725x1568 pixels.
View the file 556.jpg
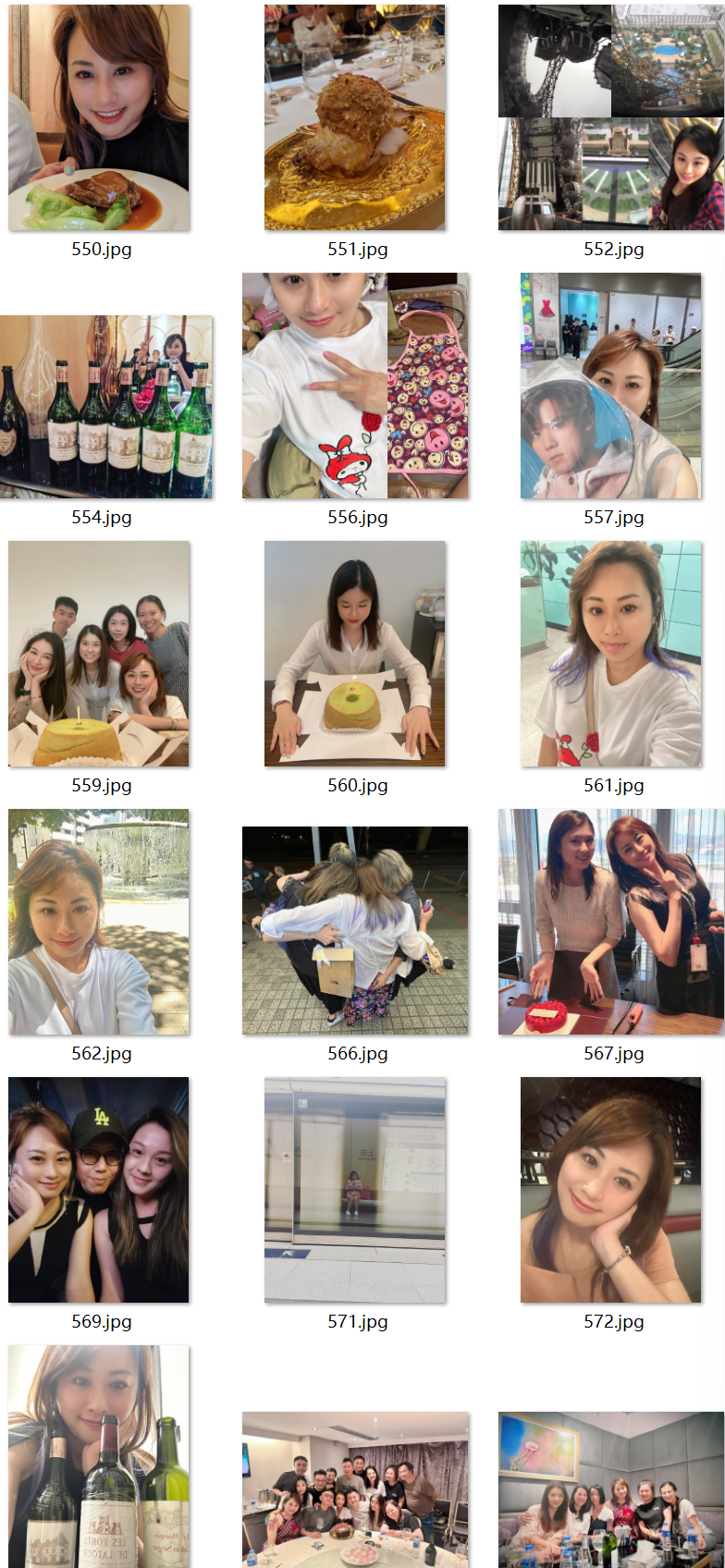point(355,386)
